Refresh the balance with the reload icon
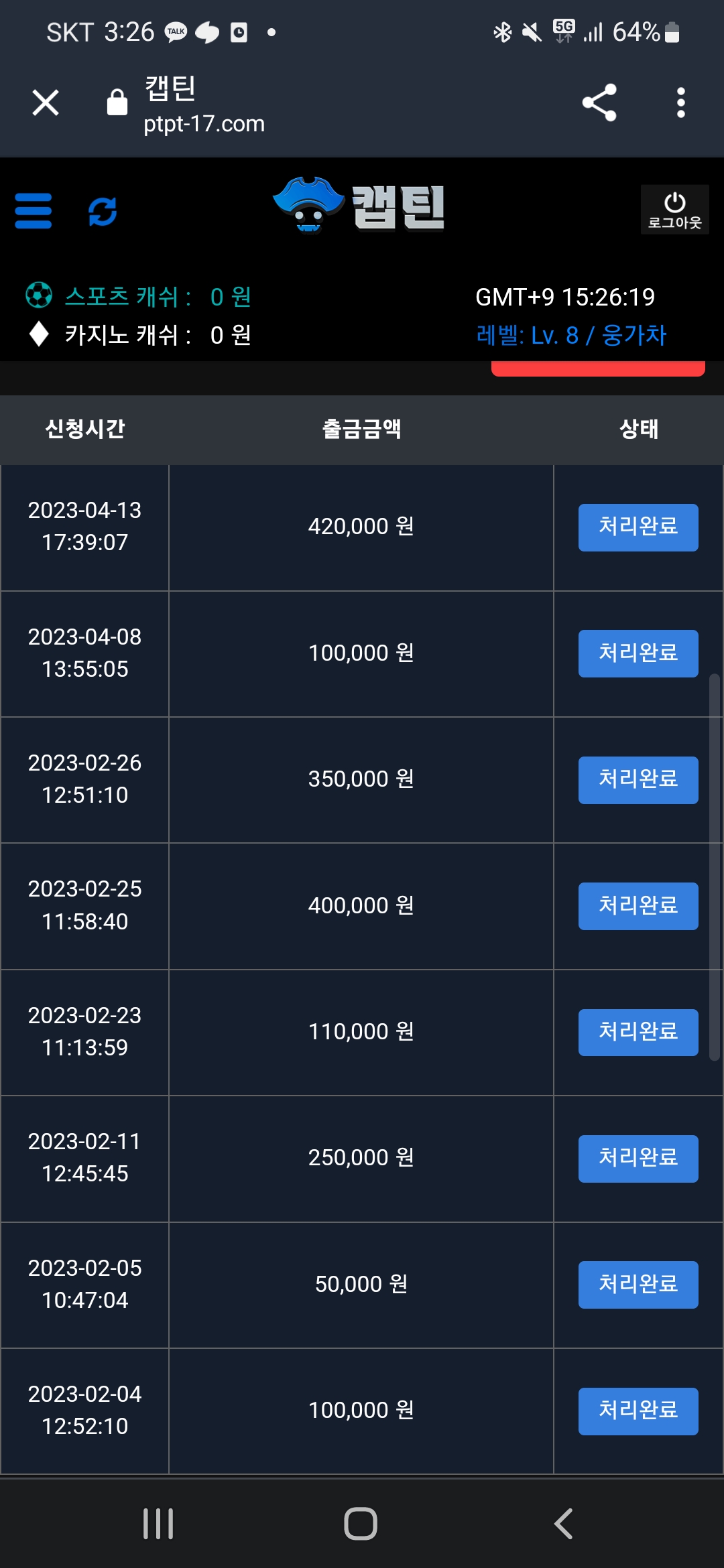 [x=103, y=211]
